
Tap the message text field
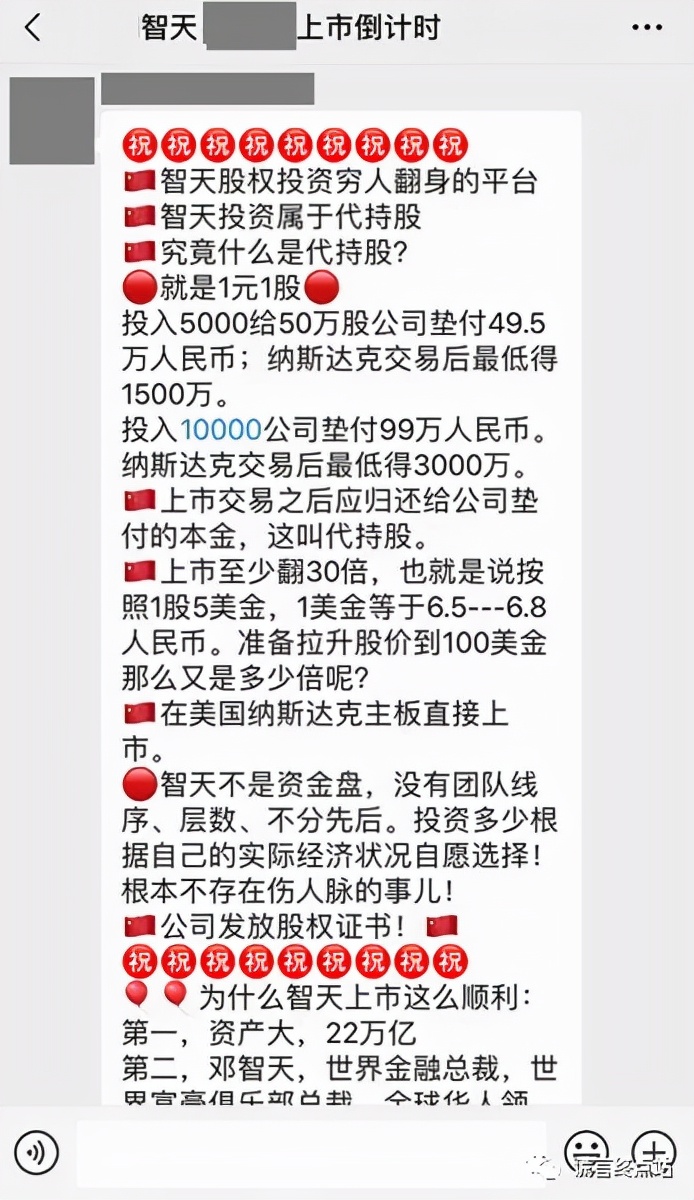(310, 1152)
